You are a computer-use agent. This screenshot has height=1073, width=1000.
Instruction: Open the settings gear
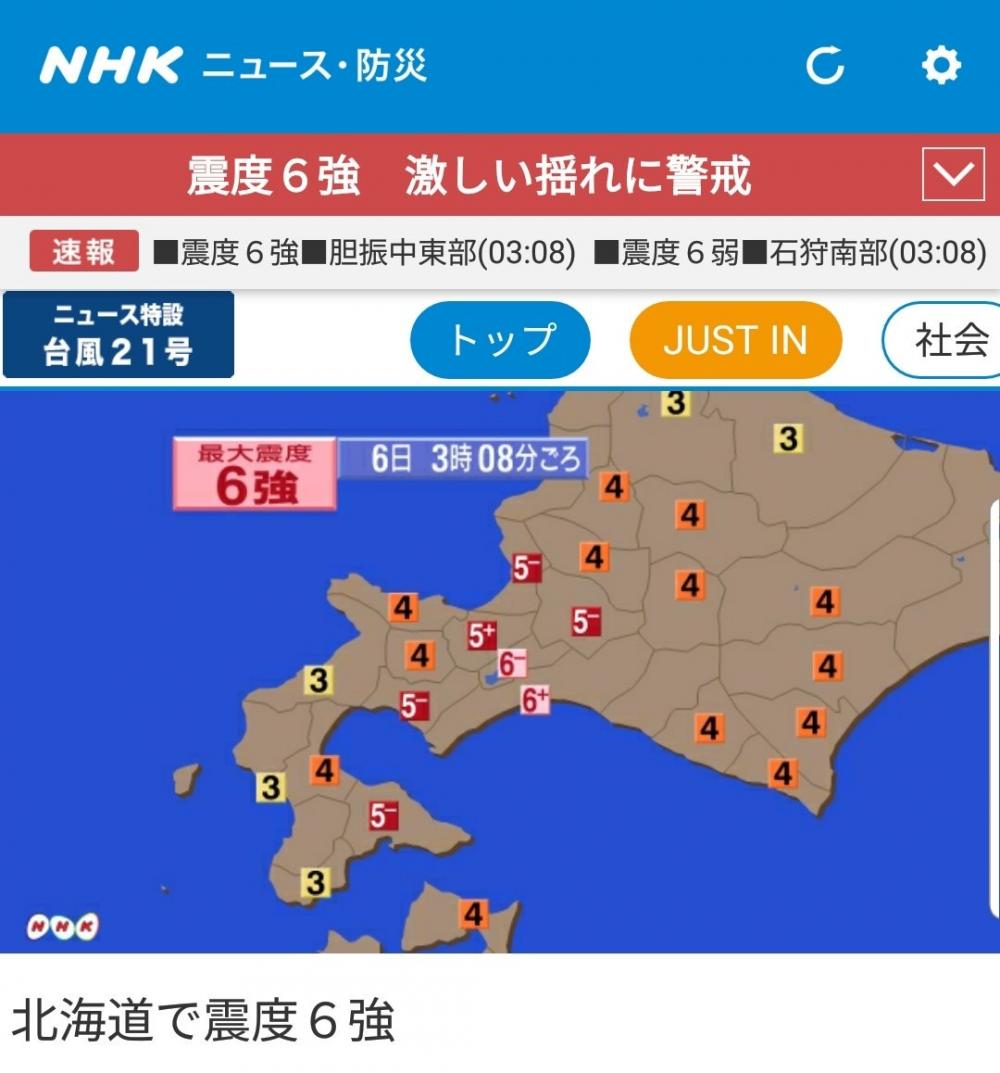pyautogui.click(x=940, y=67)
